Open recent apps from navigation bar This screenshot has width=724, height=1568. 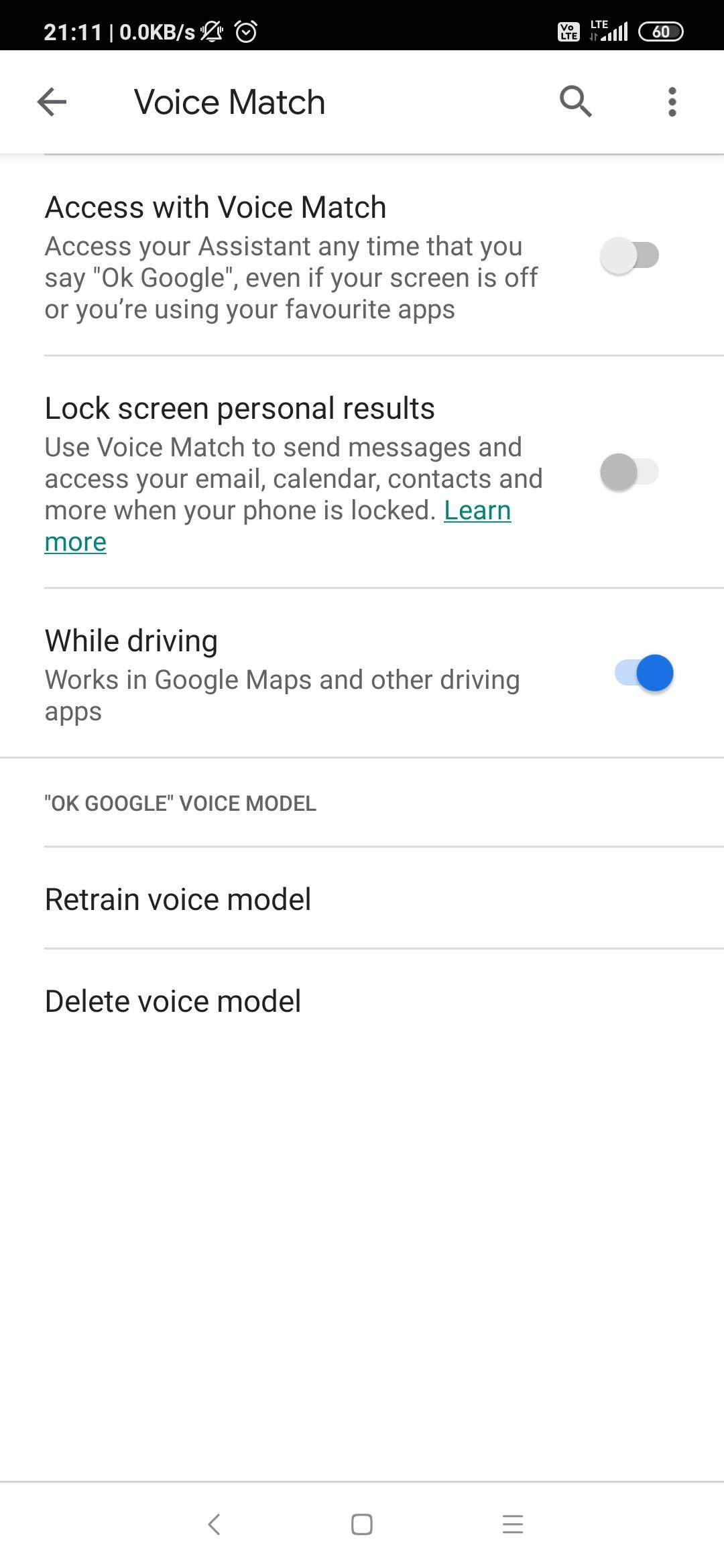click(512, 1524)
